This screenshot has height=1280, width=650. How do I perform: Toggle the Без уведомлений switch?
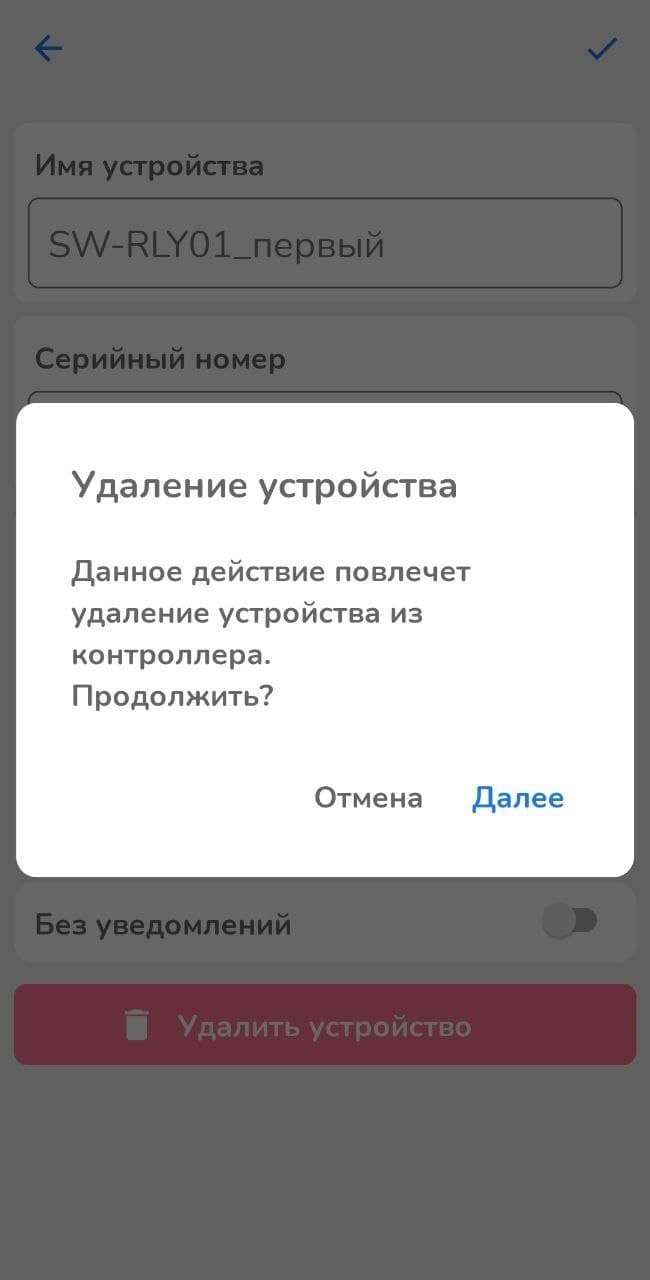click(x=570, y=921)
